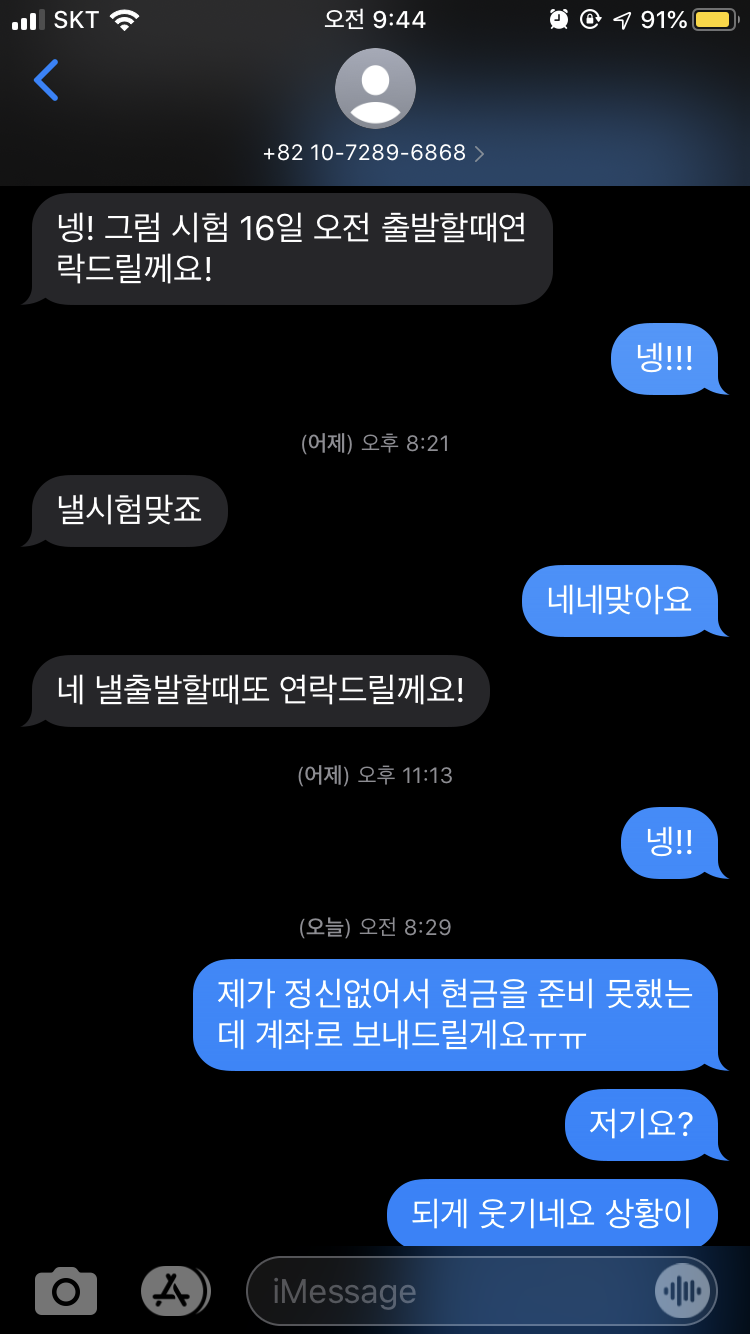
Task: Go back to the messages list
Action: coord(46,81)
